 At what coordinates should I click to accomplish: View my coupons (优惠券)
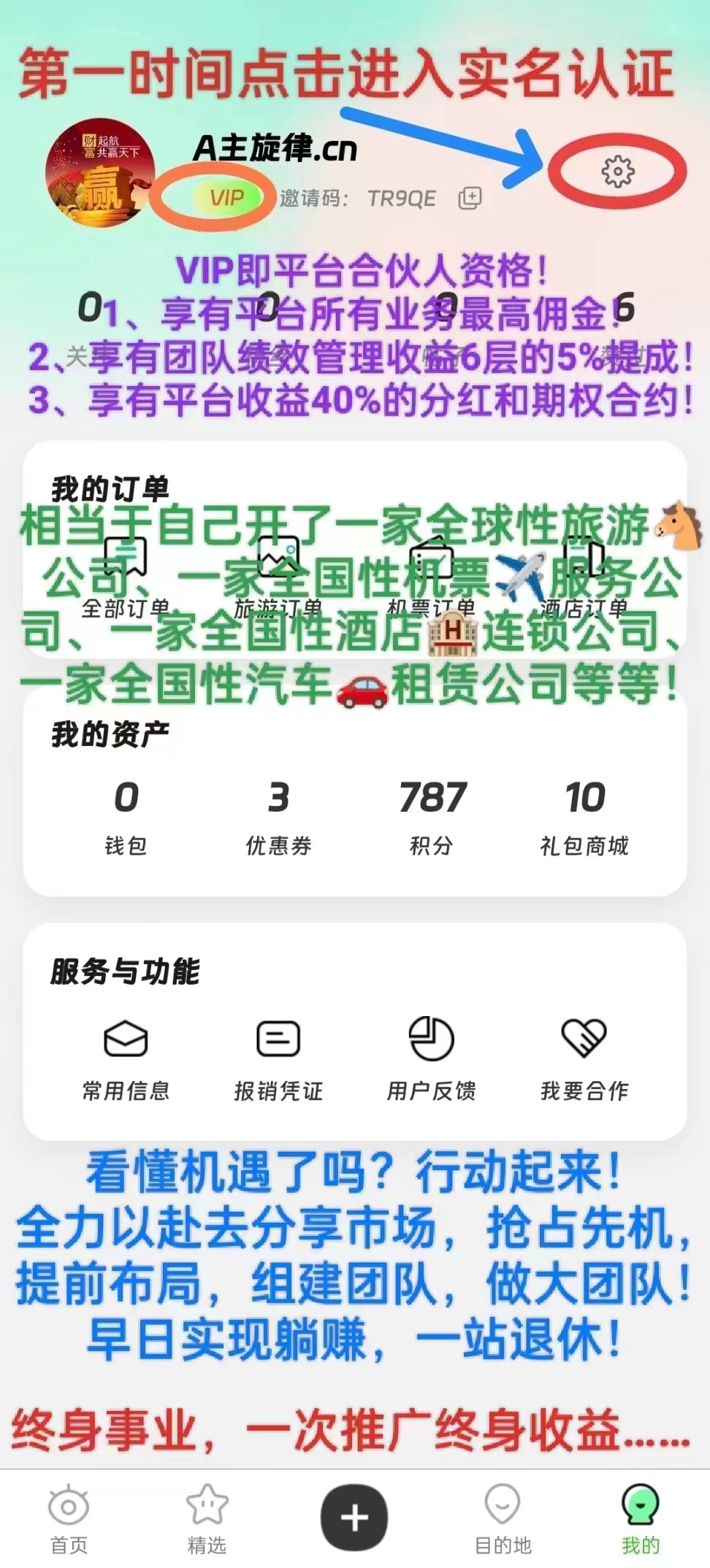278,814
